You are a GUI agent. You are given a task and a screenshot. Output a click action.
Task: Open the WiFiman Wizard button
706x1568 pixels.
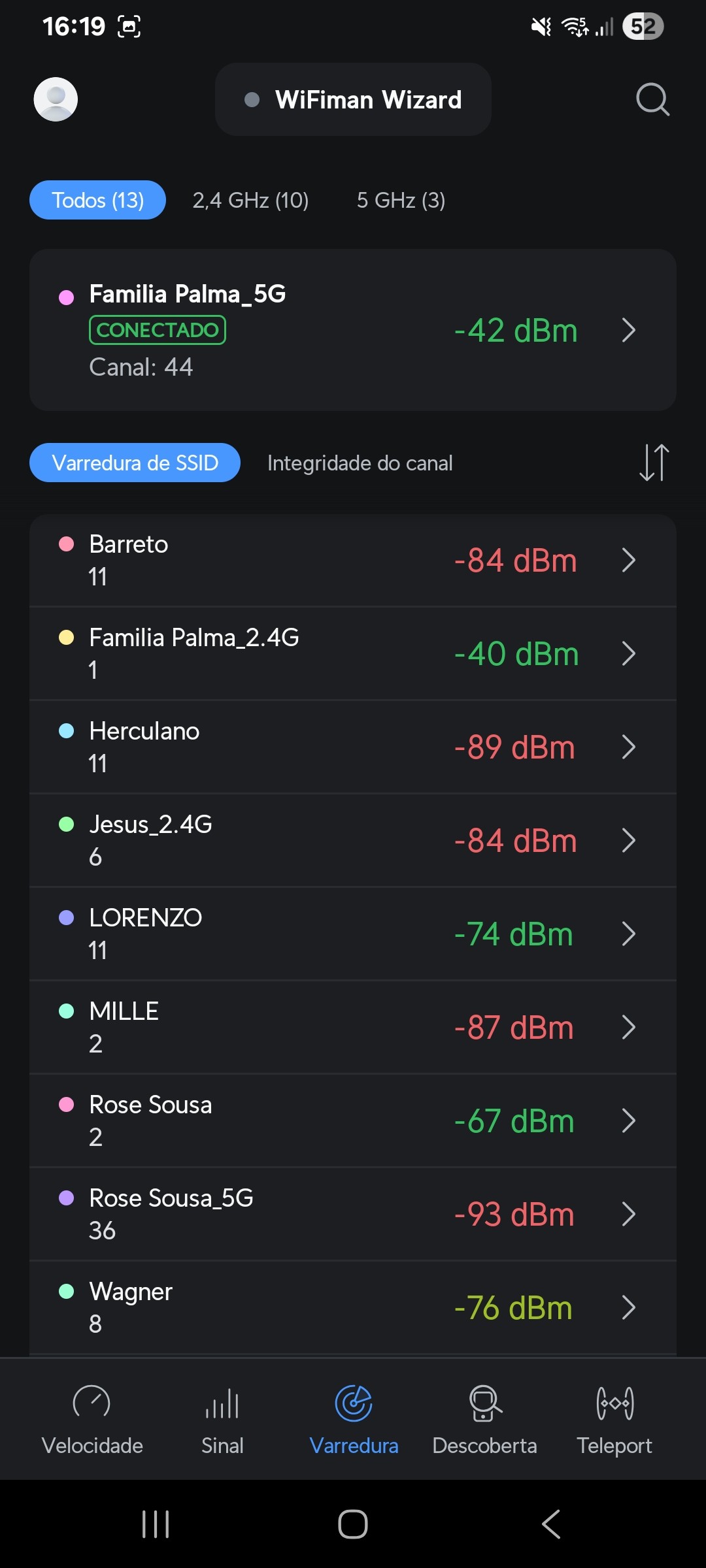coord(353,99)
